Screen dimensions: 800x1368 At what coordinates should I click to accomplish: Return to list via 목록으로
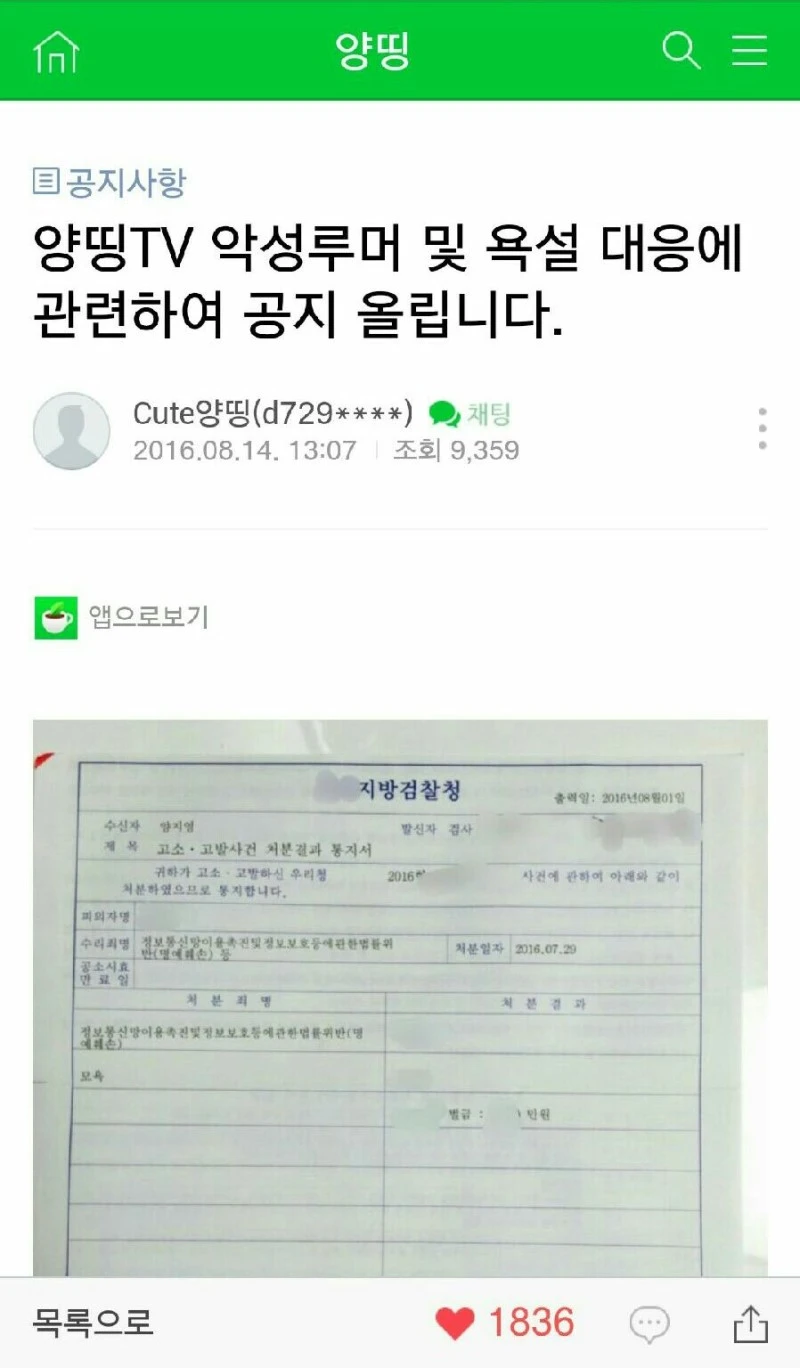(x=93, y=1322)
